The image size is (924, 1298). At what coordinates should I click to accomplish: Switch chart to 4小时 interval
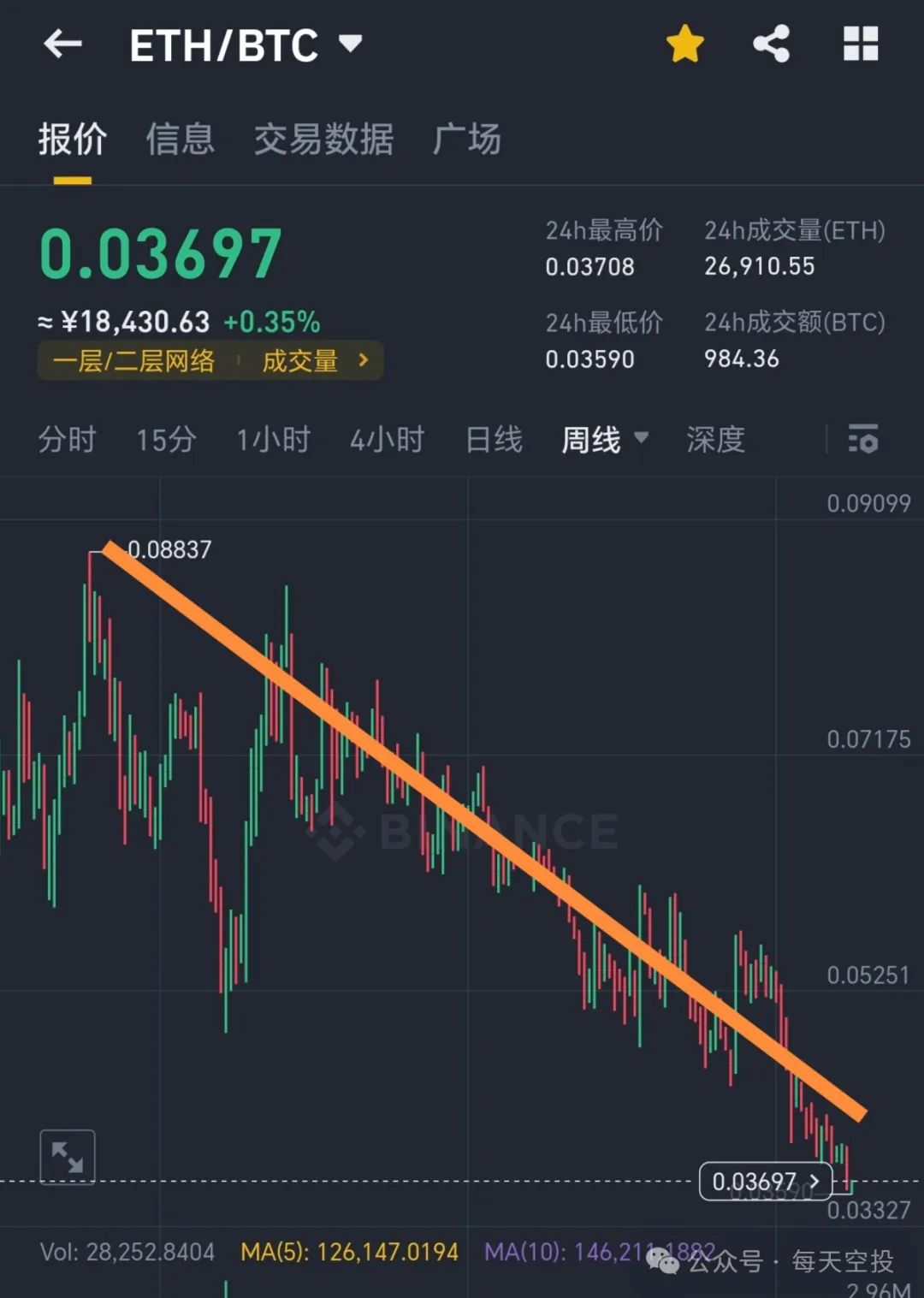[388, 440]
